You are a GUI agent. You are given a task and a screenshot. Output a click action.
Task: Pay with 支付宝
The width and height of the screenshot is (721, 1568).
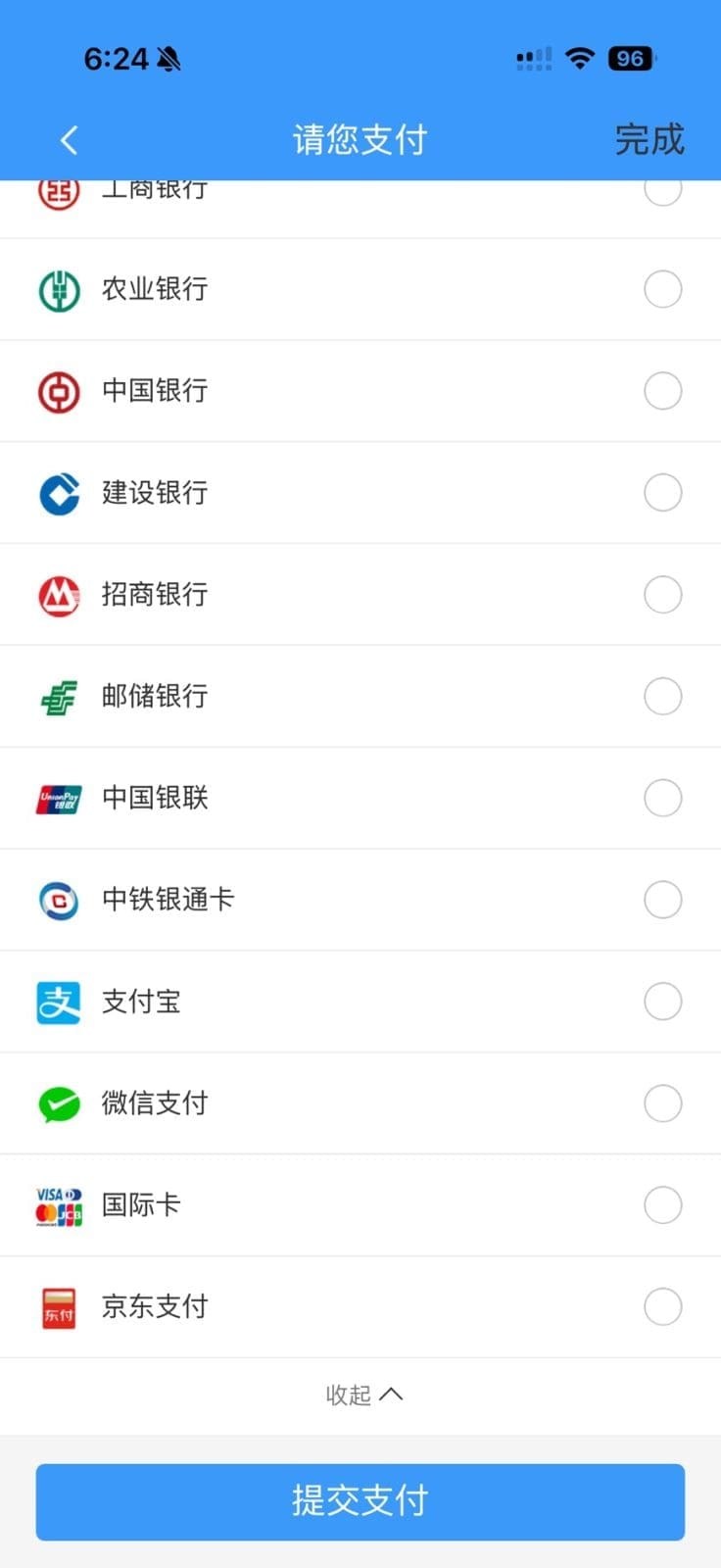(662, 1002)
